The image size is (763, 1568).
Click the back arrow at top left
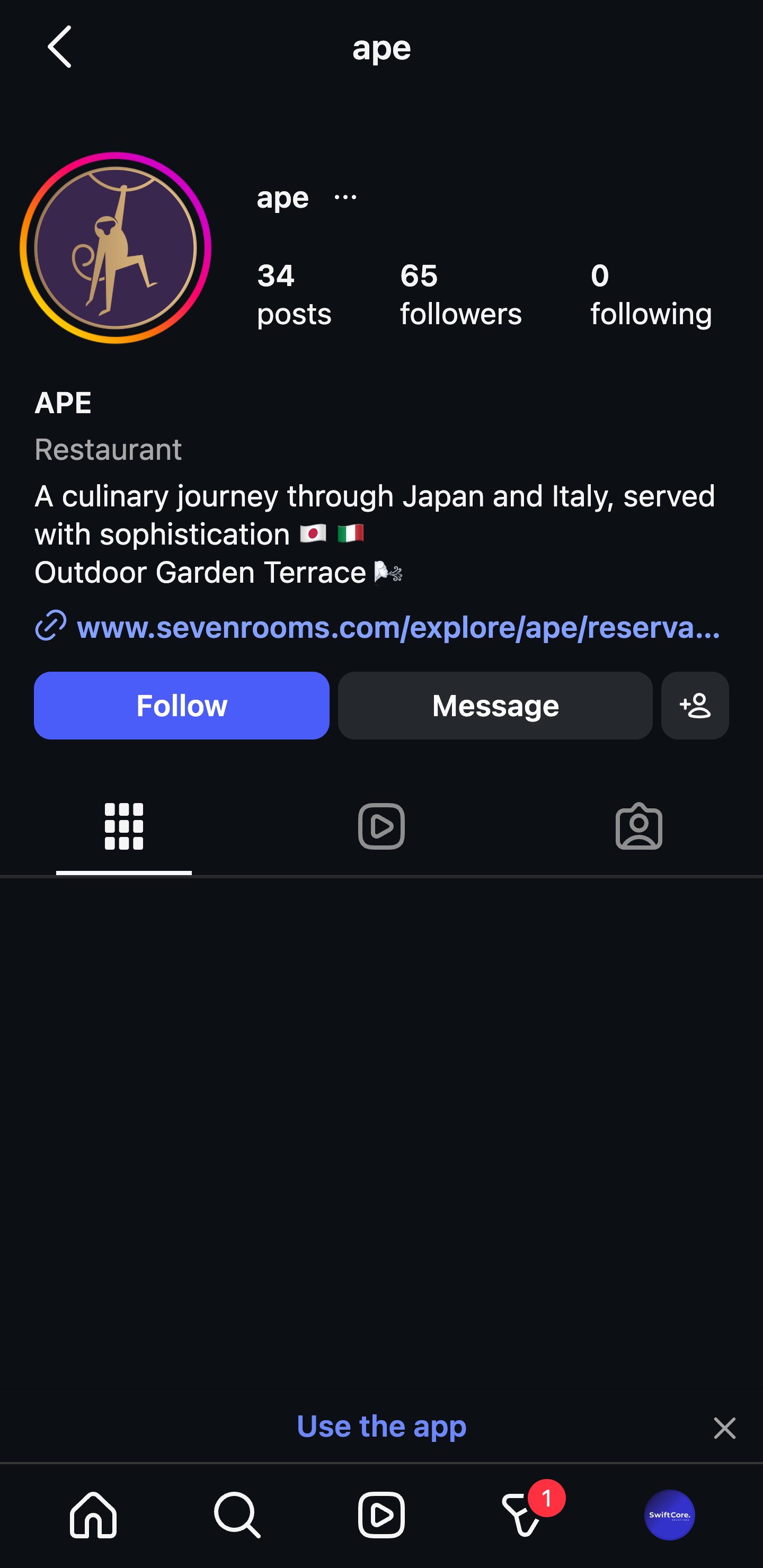coord(59,46)
